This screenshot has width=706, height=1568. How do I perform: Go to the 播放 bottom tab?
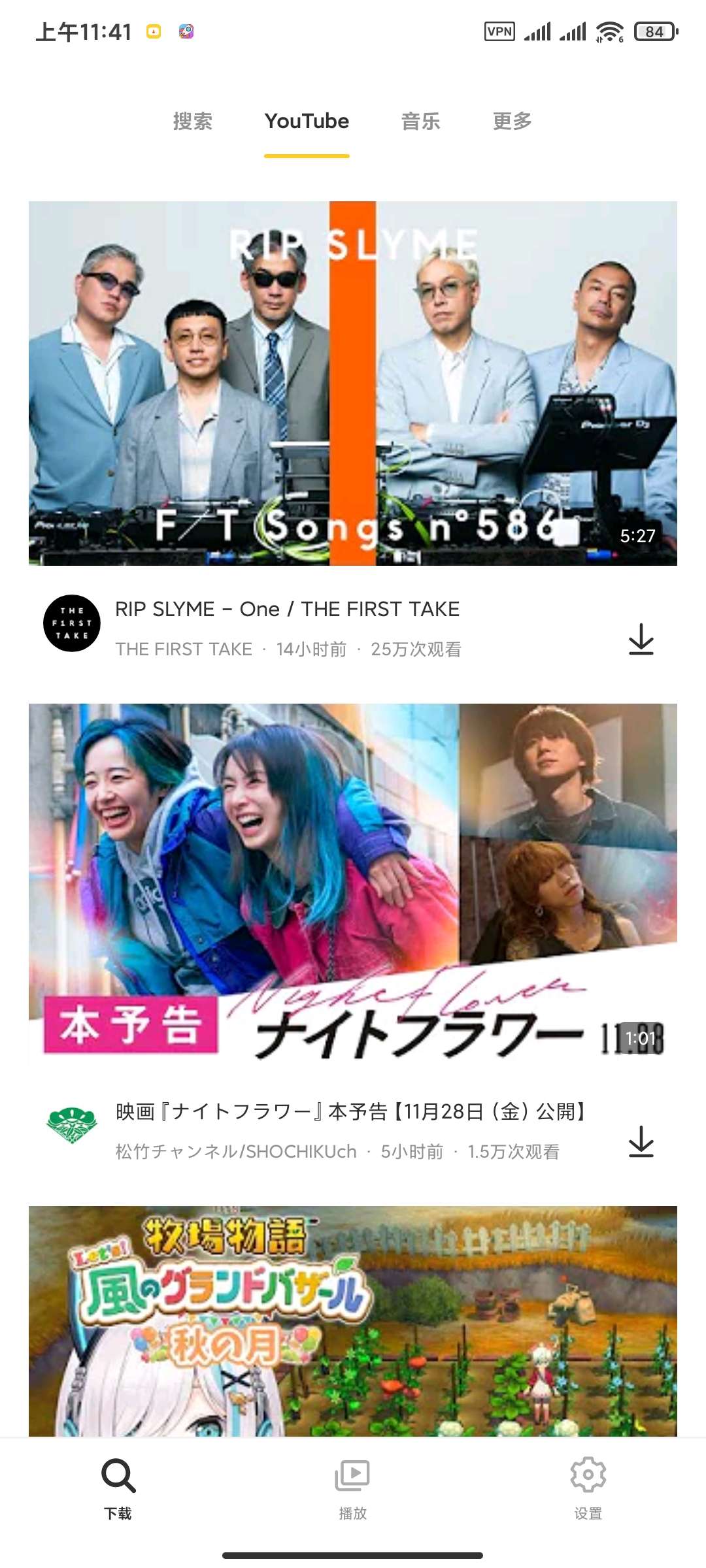coord(353,1486)
